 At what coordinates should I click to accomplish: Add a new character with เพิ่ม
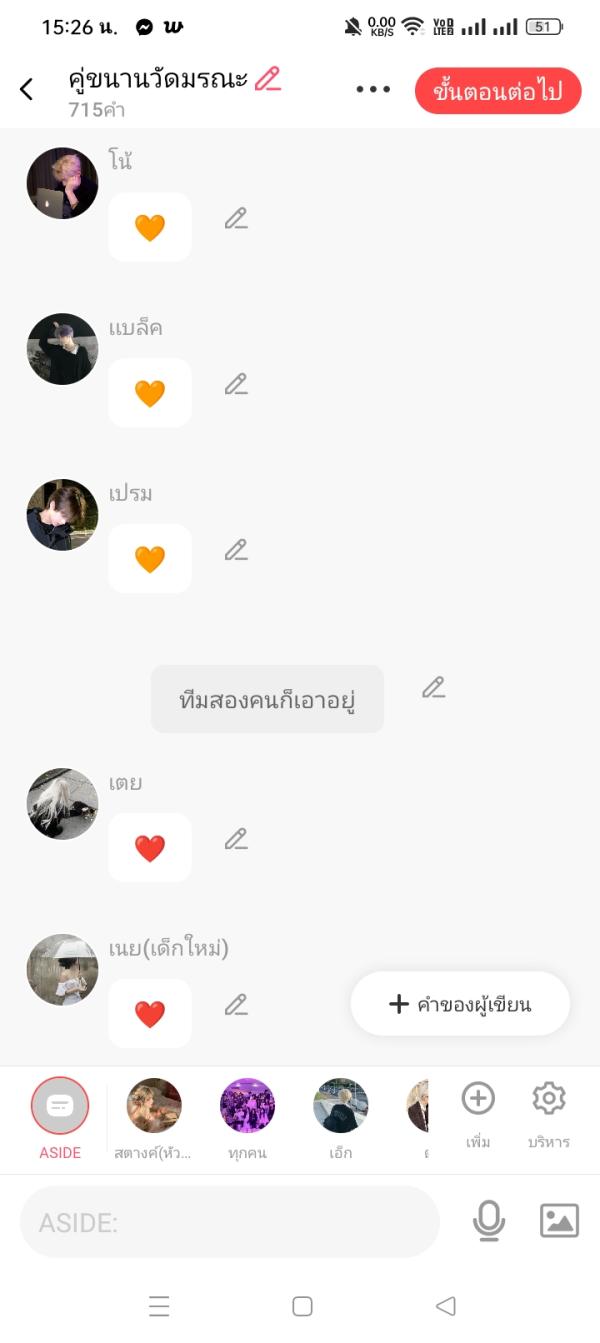[478, 1112]
